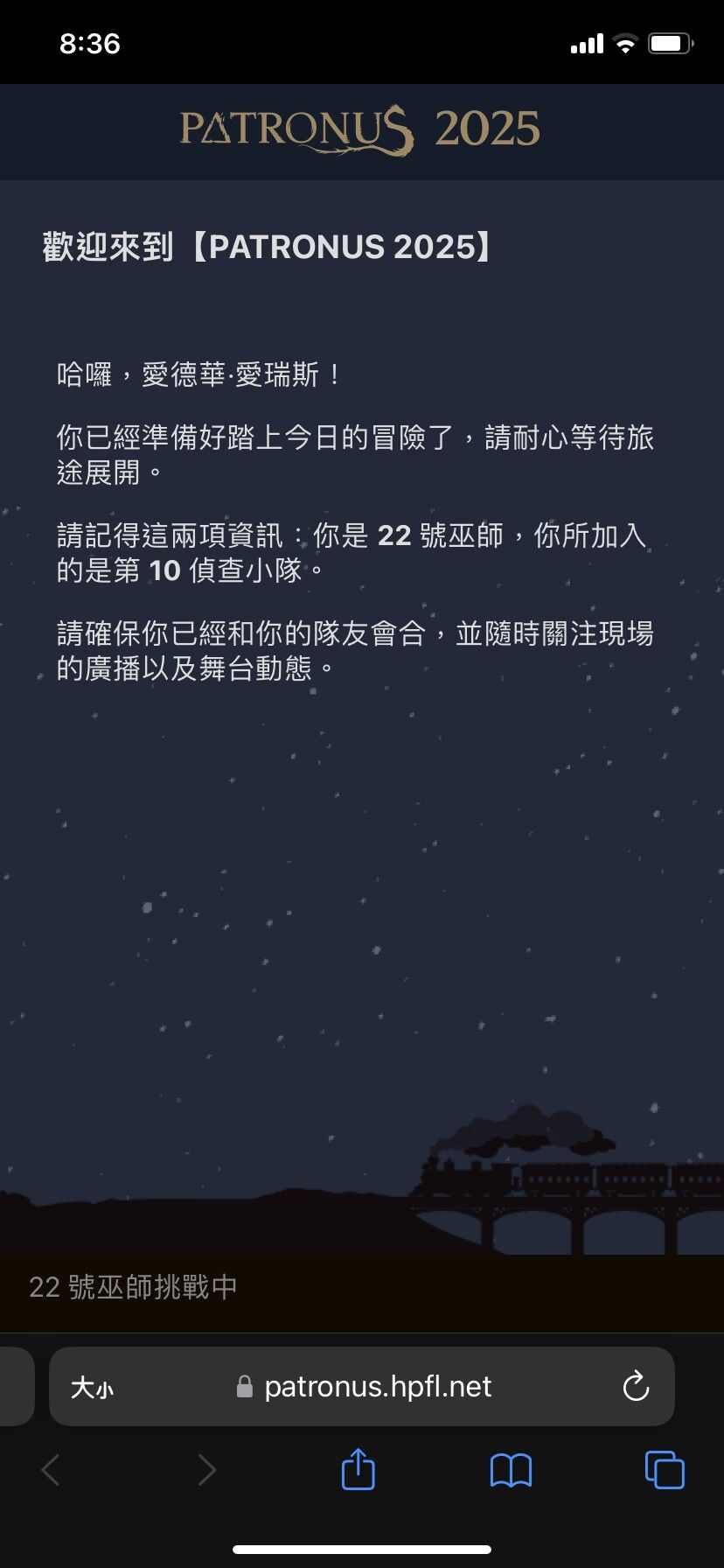Tap the PATRONUS 2025 header logo
724x1568 pixels.
click(x=360, y=130)
